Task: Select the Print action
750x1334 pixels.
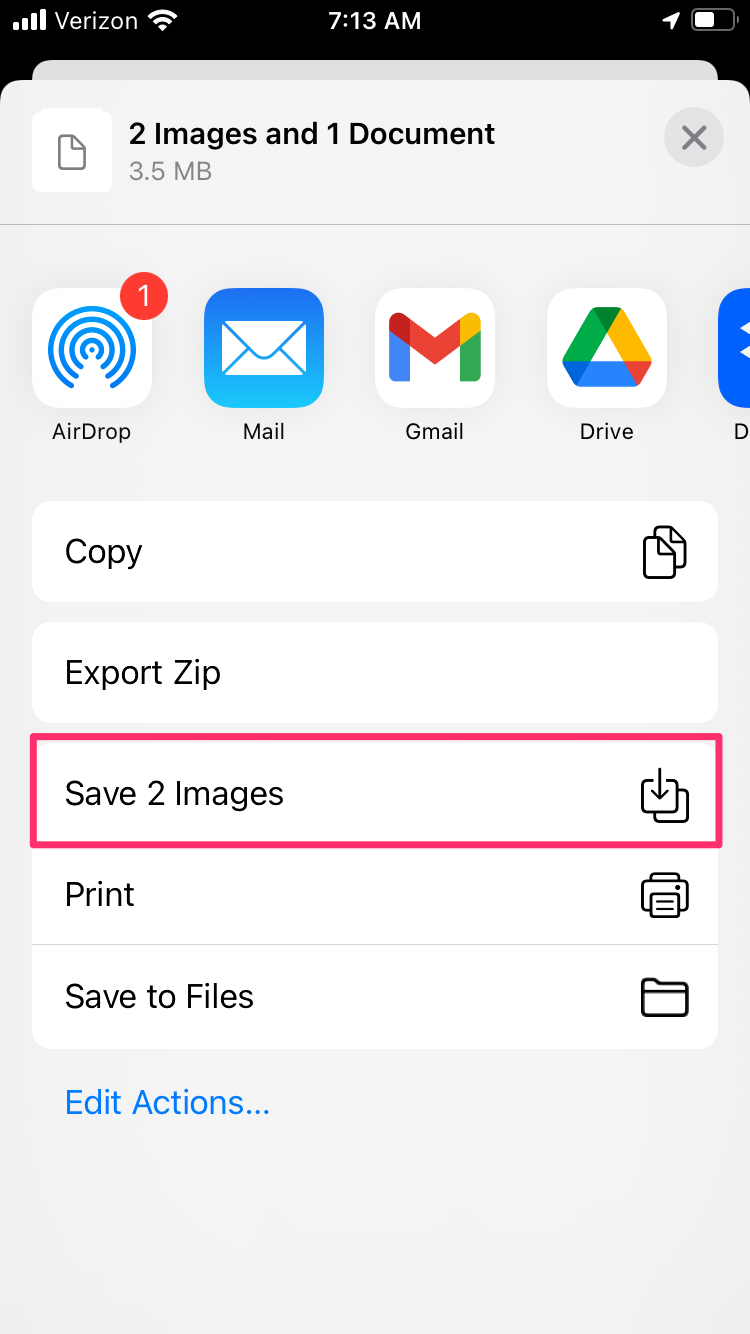Action: pos(375,895)
